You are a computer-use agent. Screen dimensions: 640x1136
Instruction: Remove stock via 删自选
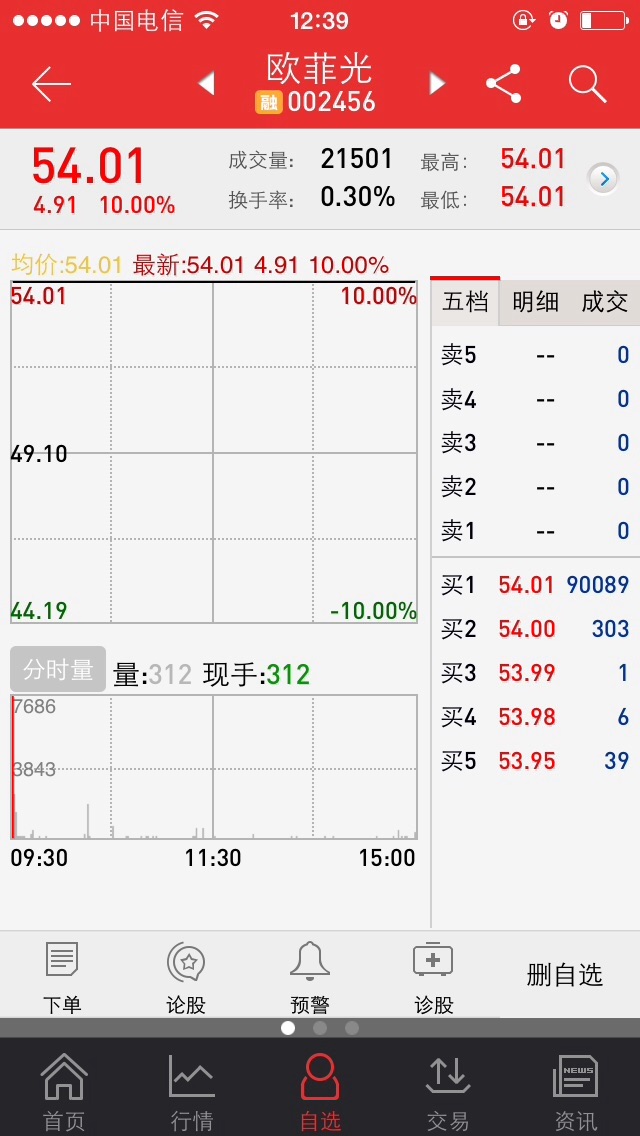(x=565, y=975)
